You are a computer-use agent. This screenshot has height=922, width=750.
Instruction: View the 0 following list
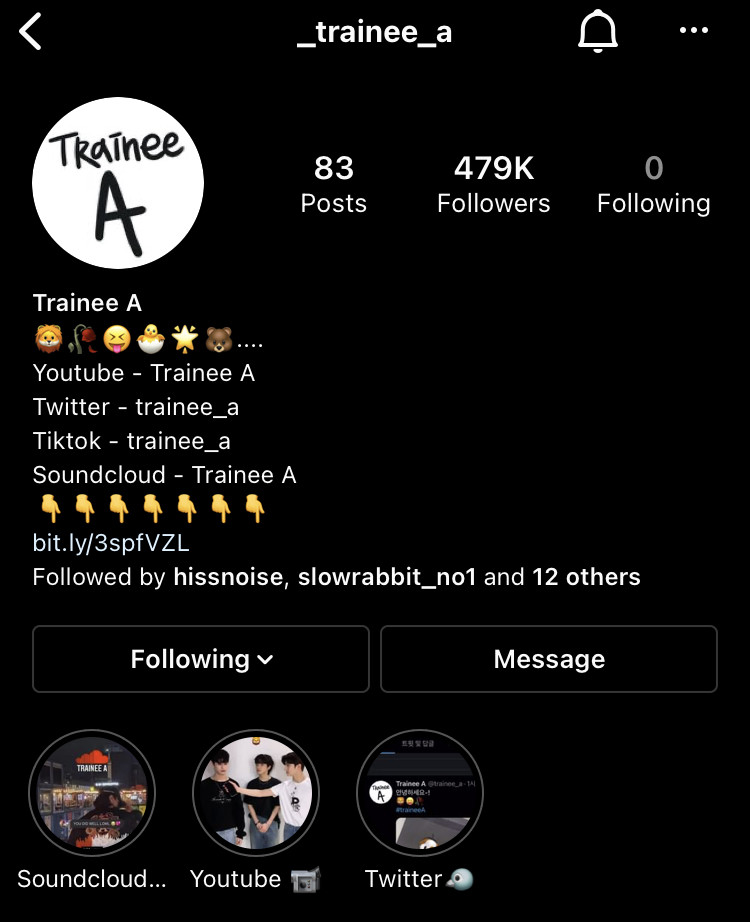tap(653, 184)
